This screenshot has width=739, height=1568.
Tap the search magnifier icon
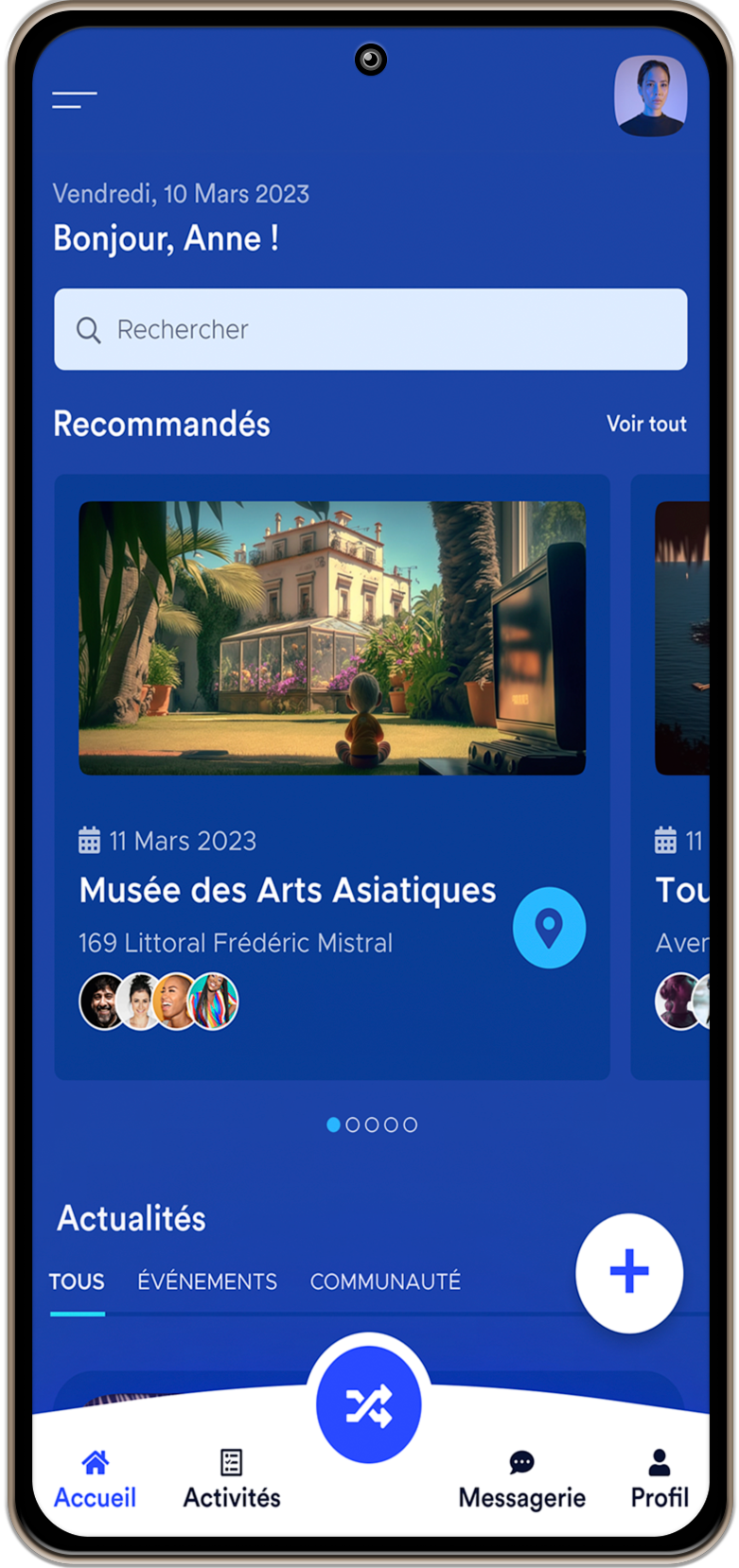[x=88, y=329]
